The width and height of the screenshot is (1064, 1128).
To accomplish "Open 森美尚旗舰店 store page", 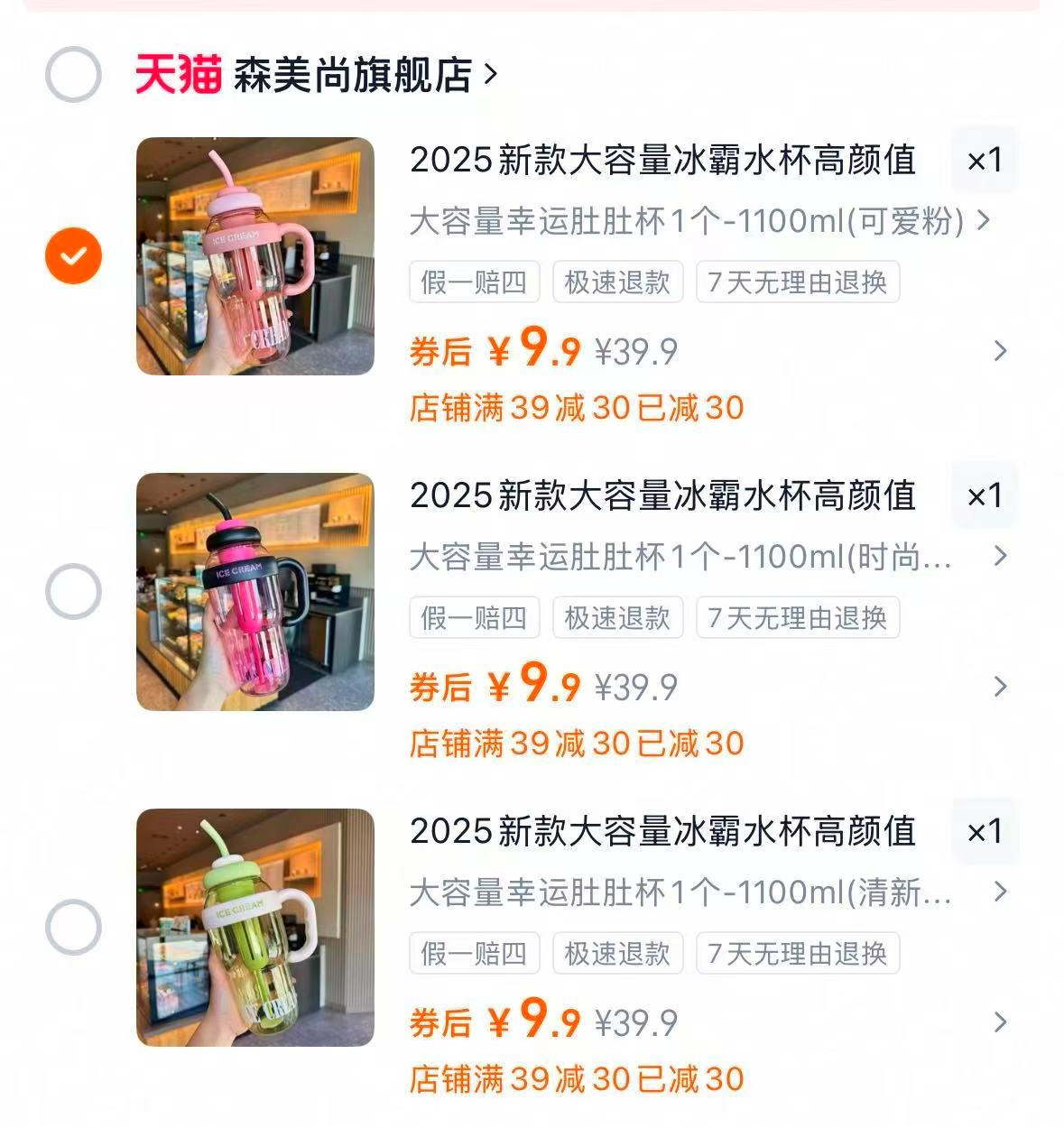I will click(x=356, y=76).
